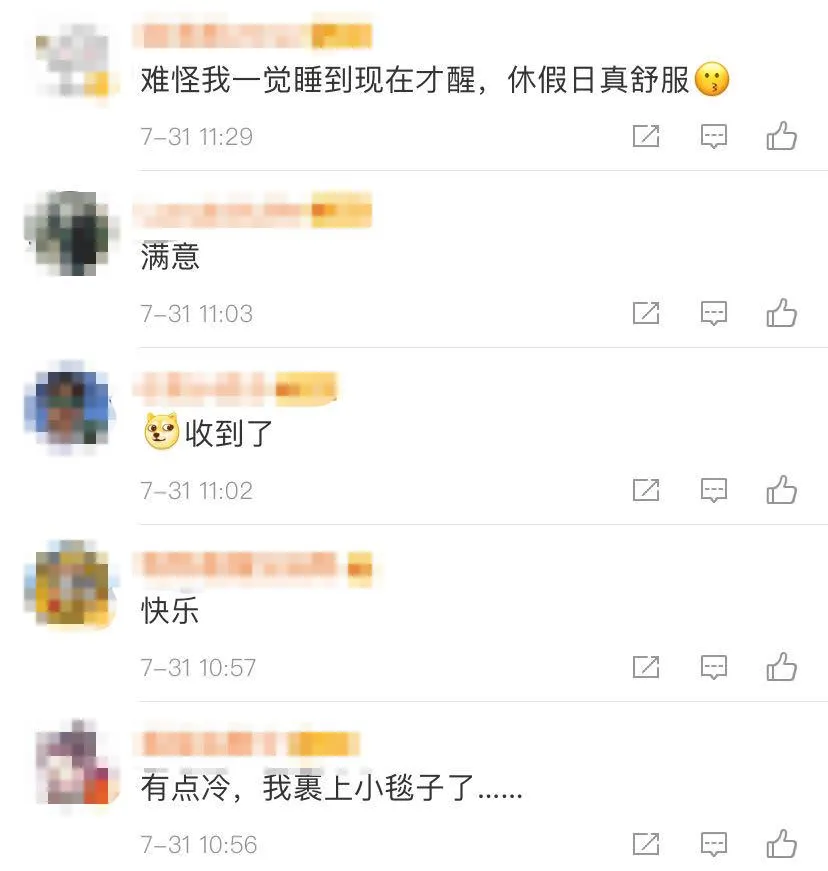This screenshot has height=871, width=828.
Task: Reply to the "快乐" comment
Action: coord(713,667)
